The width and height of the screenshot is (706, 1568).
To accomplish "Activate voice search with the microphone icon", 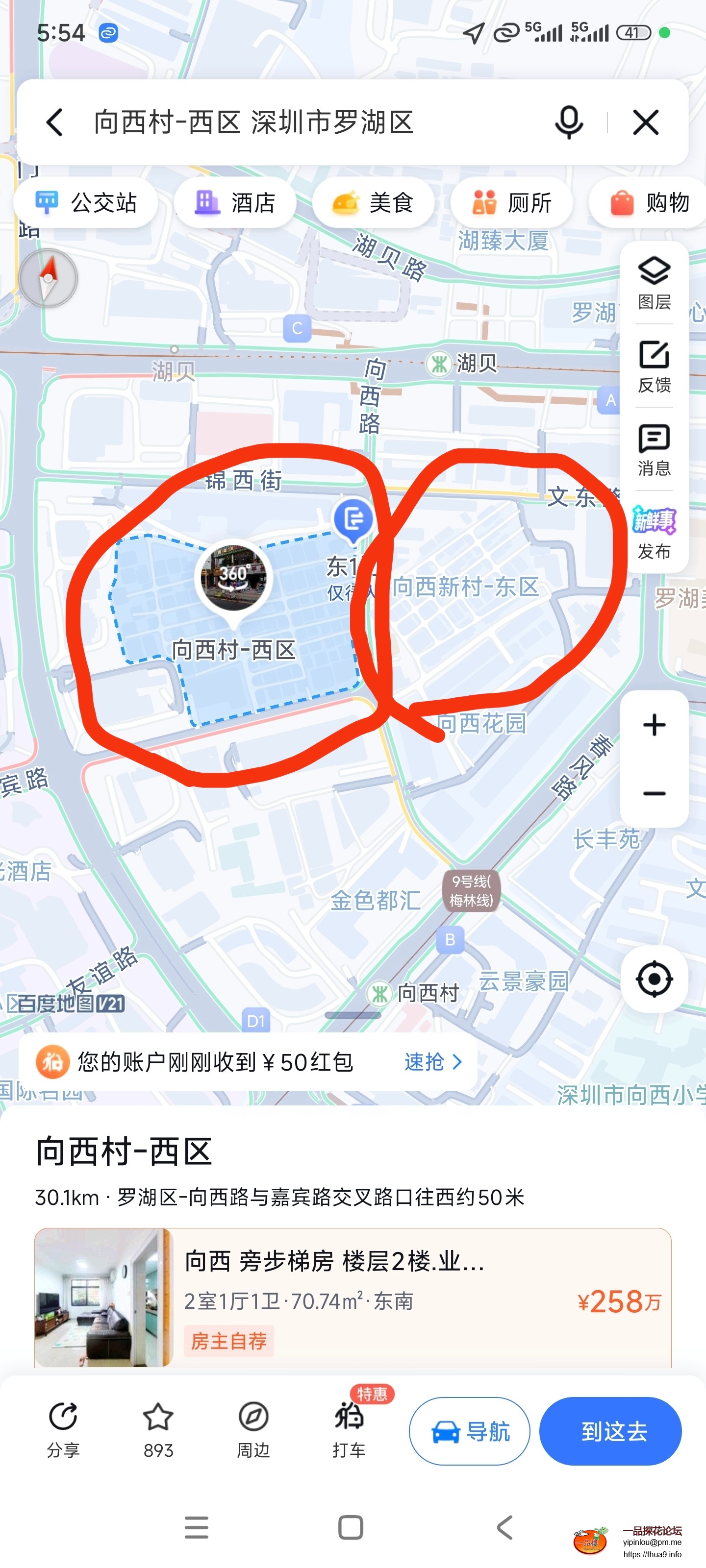I will coord(569,122).
